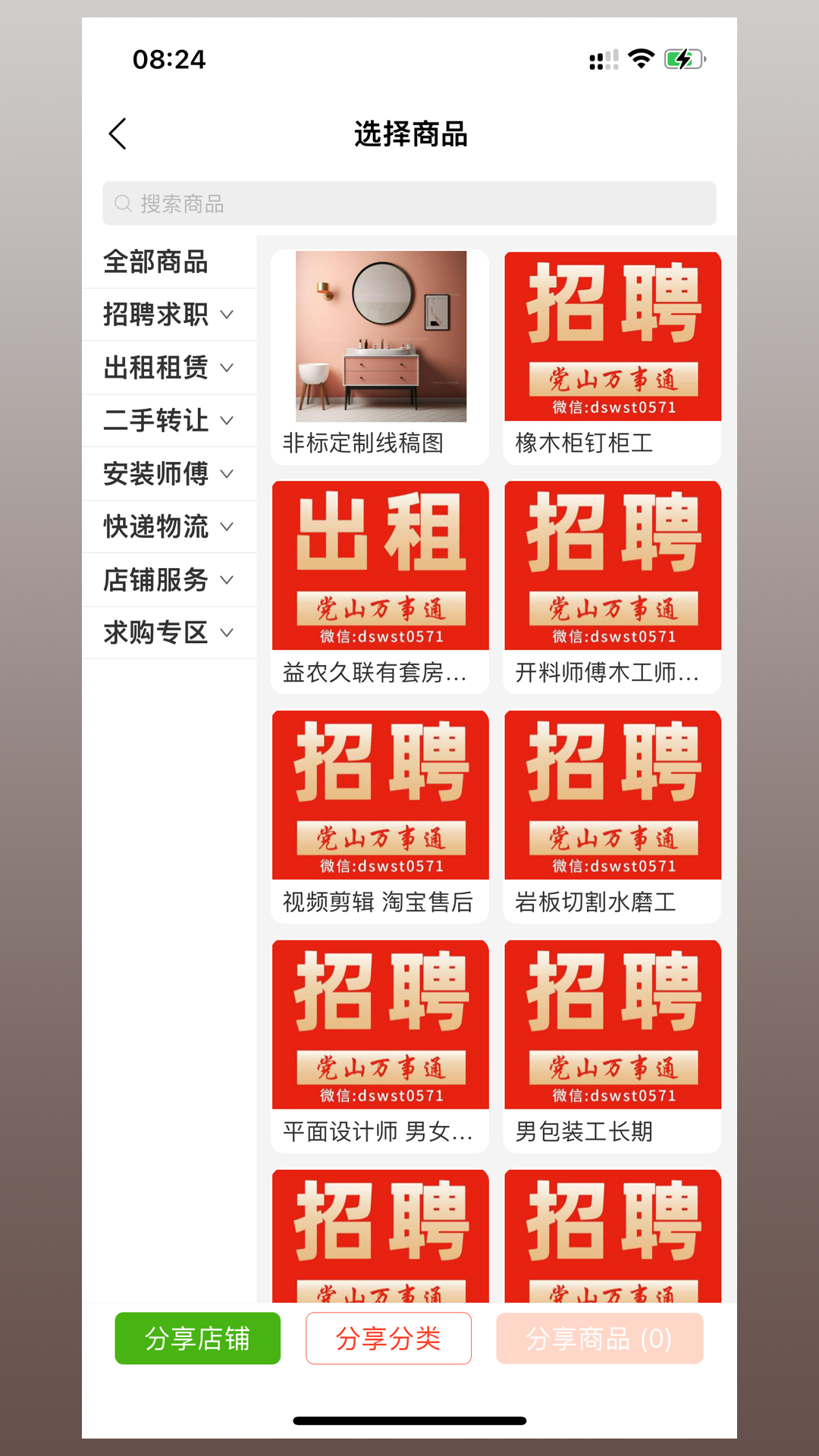Tap the 分享分类 button
The width and height of the screenshot is (819, 1456).
pos(388,1338)
